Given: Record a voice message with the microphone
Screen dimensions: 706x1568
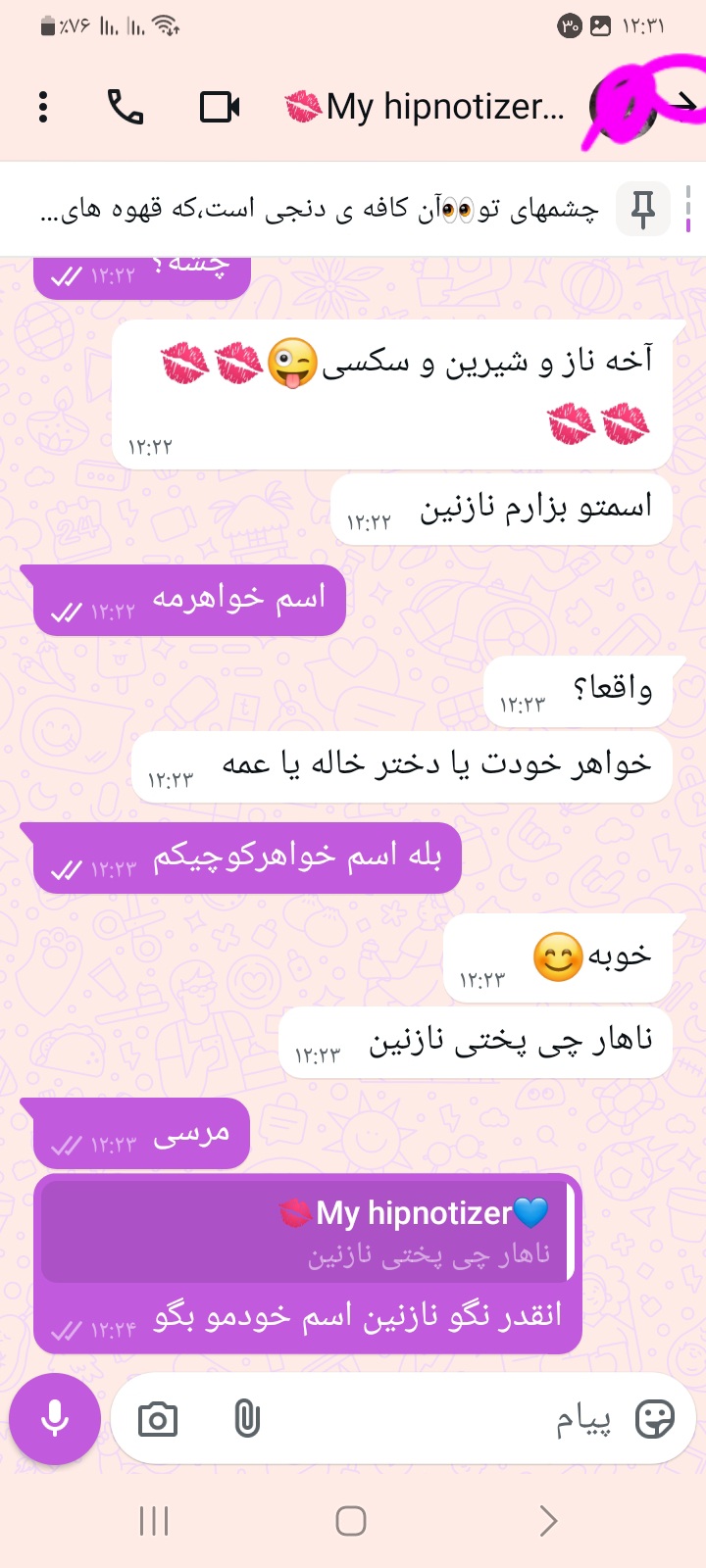Looking at the screenshot, I should pyautogui.click(x=55, y=1418).
